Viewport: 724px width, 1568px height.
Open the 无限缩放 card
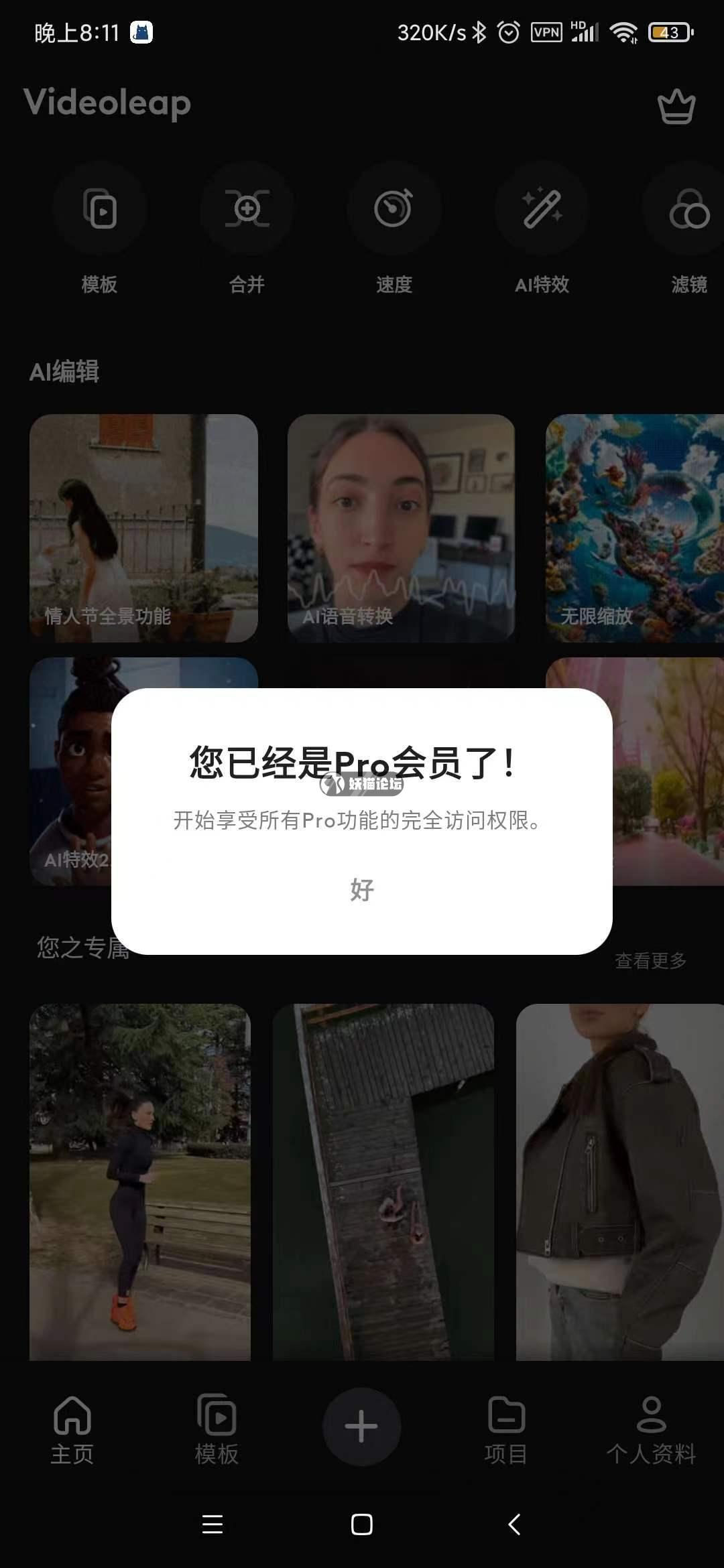pos(634,528)
